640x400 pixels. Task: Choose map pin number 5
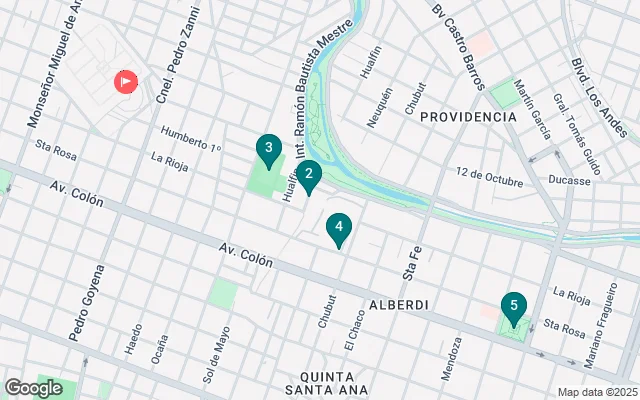(x=514, y=307)
